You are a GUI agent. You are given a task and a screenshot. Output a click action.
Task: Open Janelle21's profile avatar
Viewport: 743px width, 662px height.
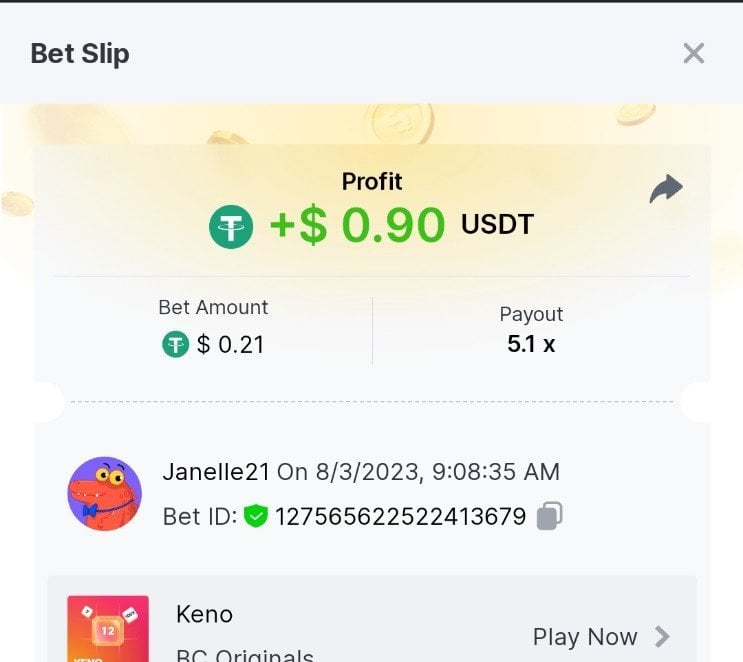(x=104, y=493)
